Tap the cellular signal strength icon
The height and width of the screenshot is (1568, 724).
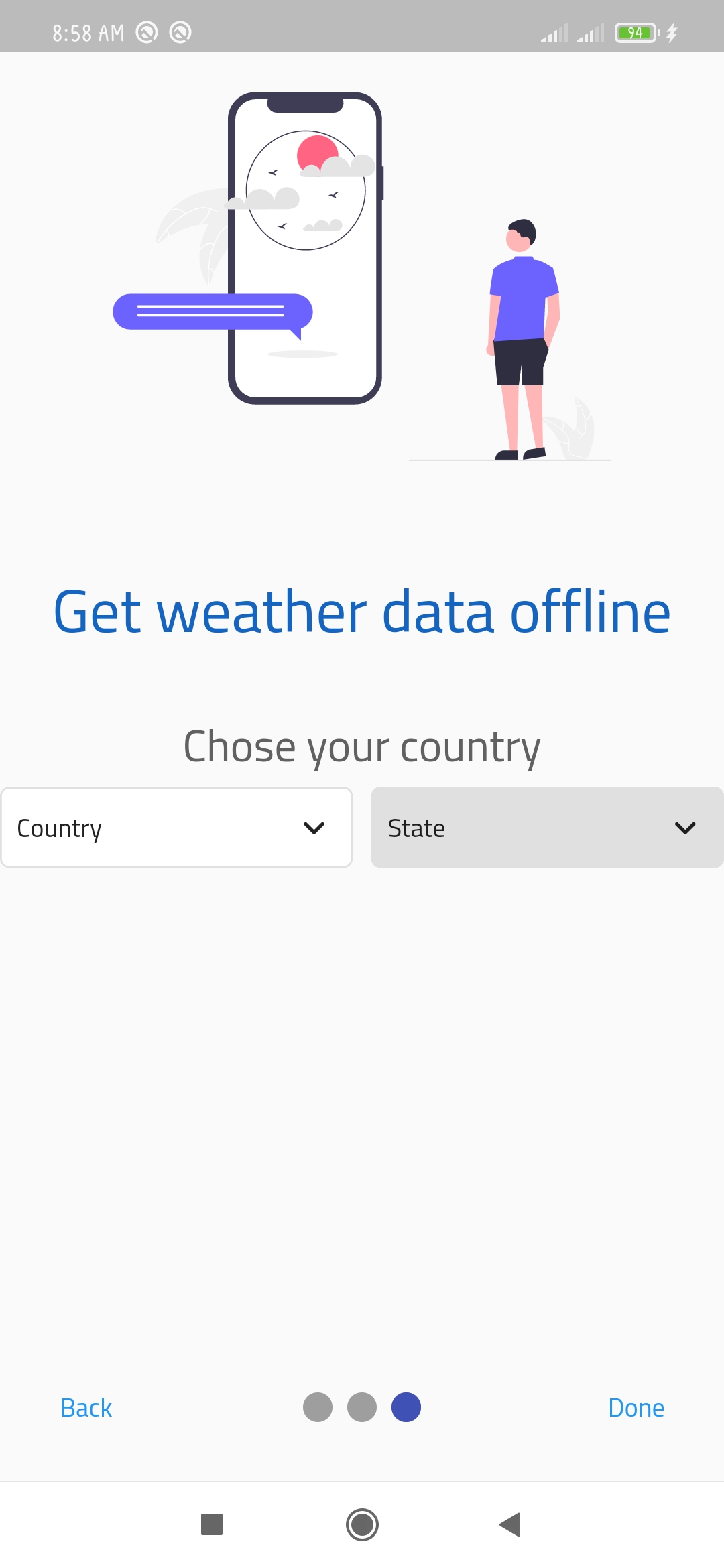[x=554, y=31]
